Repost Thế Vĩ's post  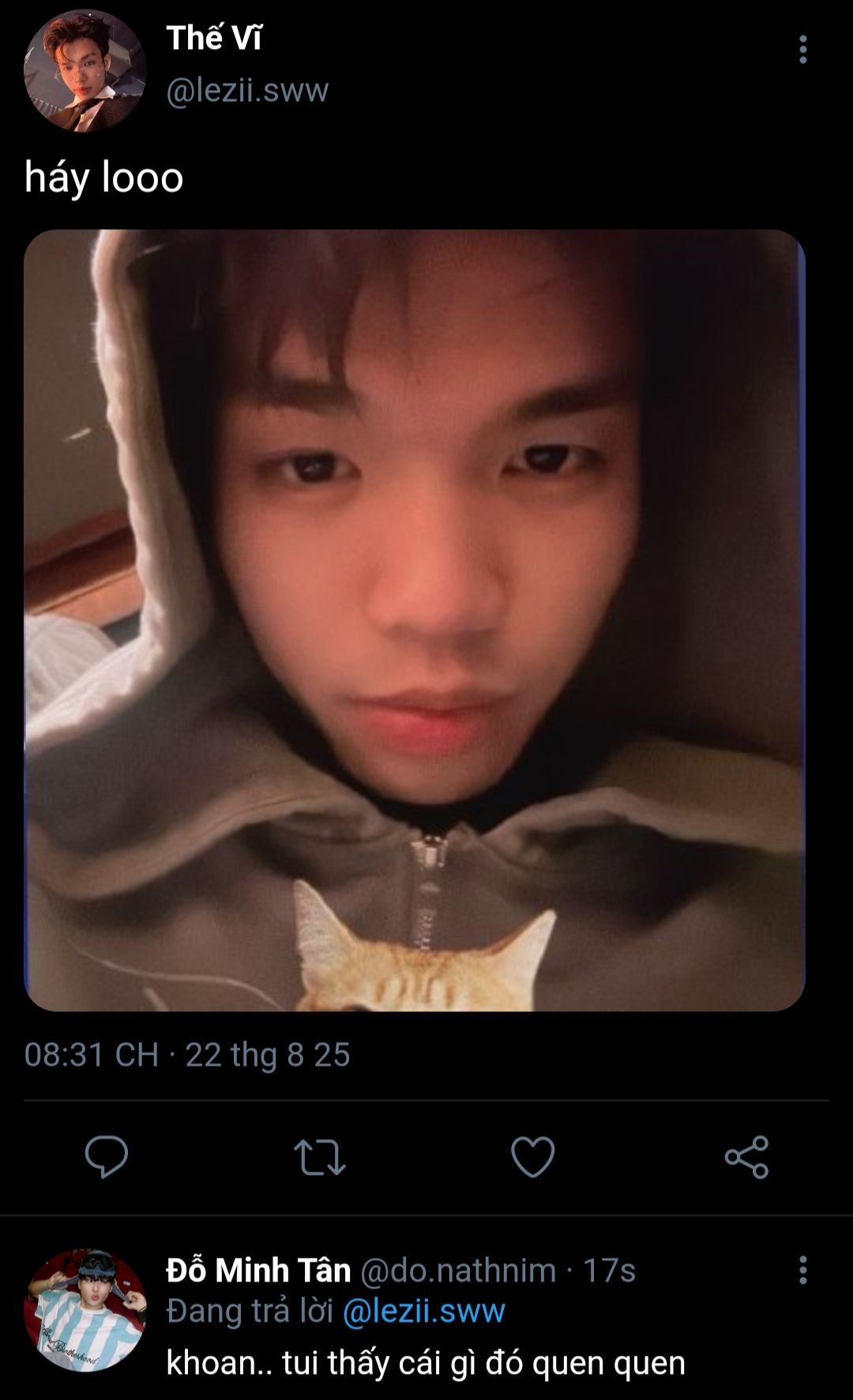point(320,1157)
